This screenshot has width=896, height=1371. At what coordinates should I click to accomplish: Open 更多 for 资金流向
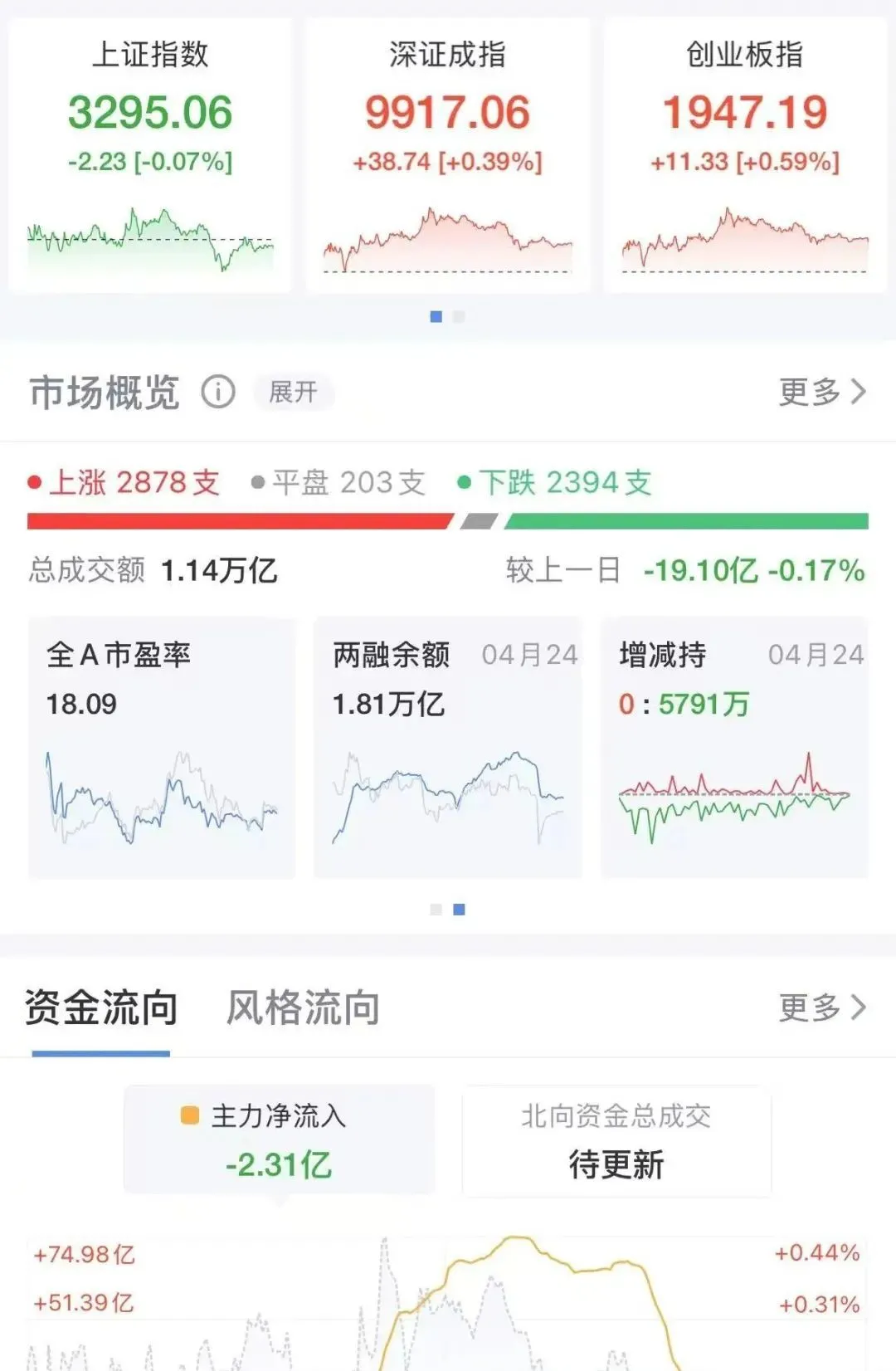pyautogui.click(x=821, y=1008)
